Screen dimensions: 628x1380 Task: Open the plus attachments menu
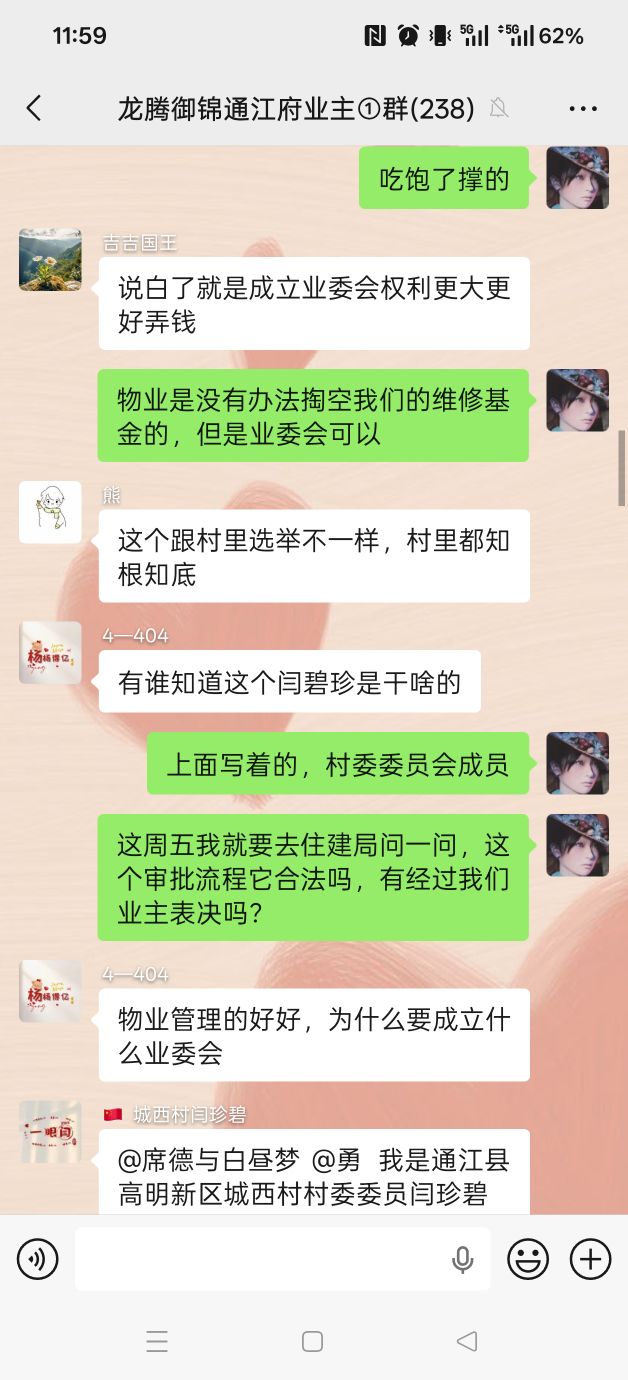point(590,1259)
